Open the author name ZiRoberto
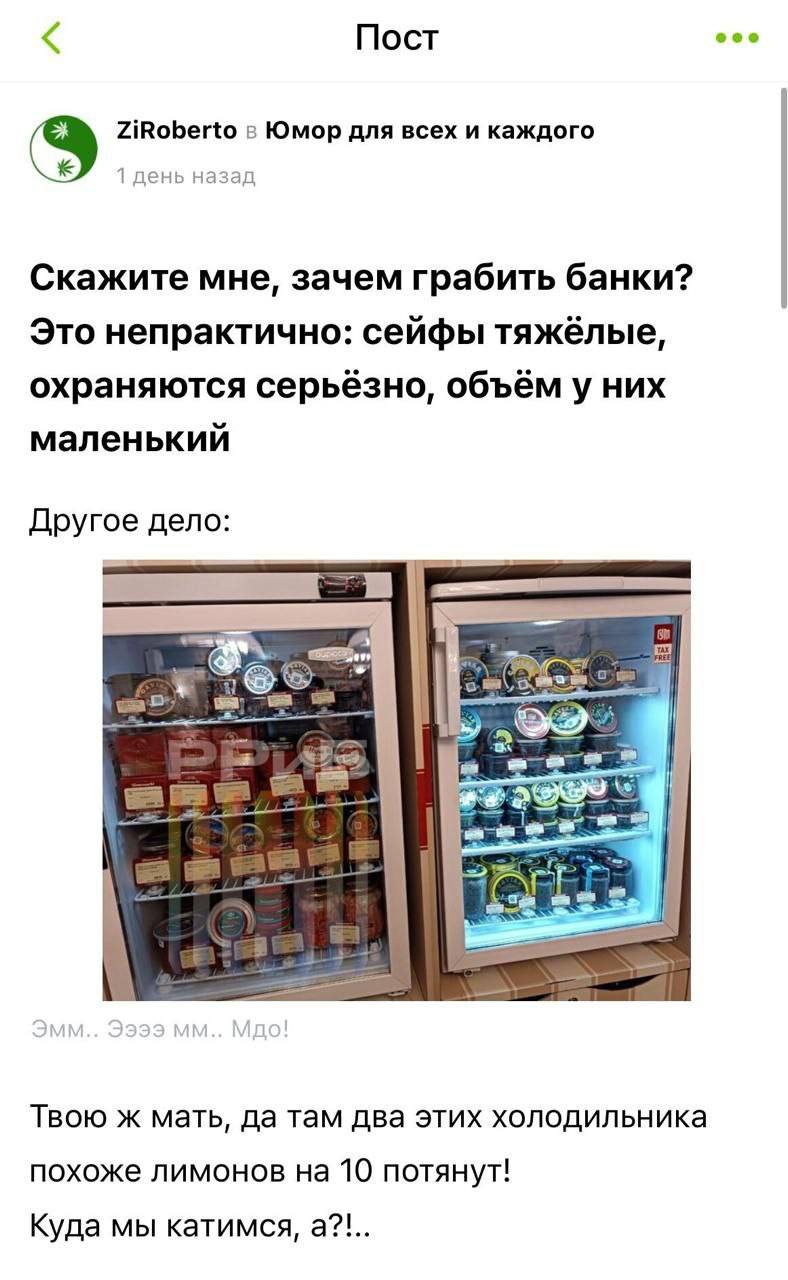Viewport: 788px width, 1280px height. tap(177, 130)
